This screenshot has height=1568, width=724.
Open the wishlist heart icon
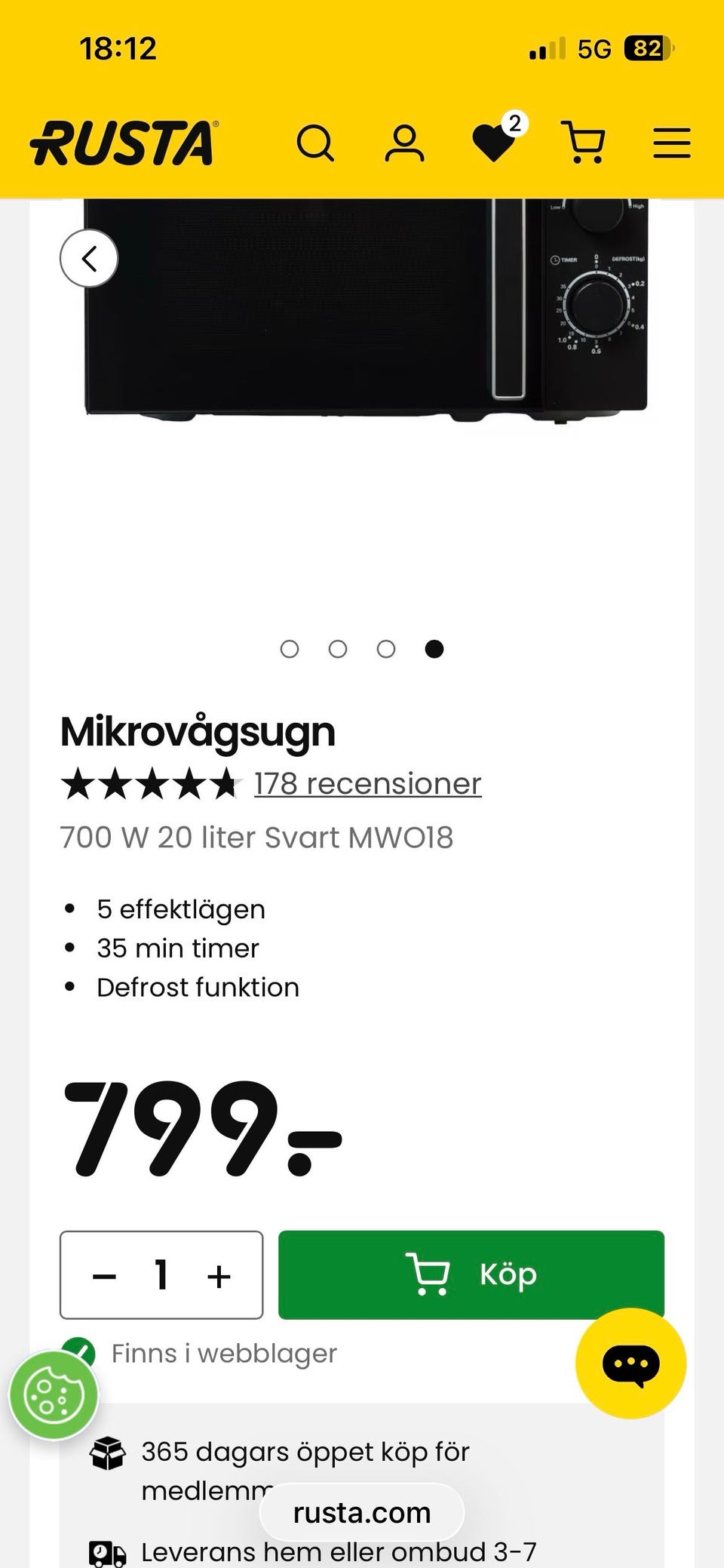[494, 143]
